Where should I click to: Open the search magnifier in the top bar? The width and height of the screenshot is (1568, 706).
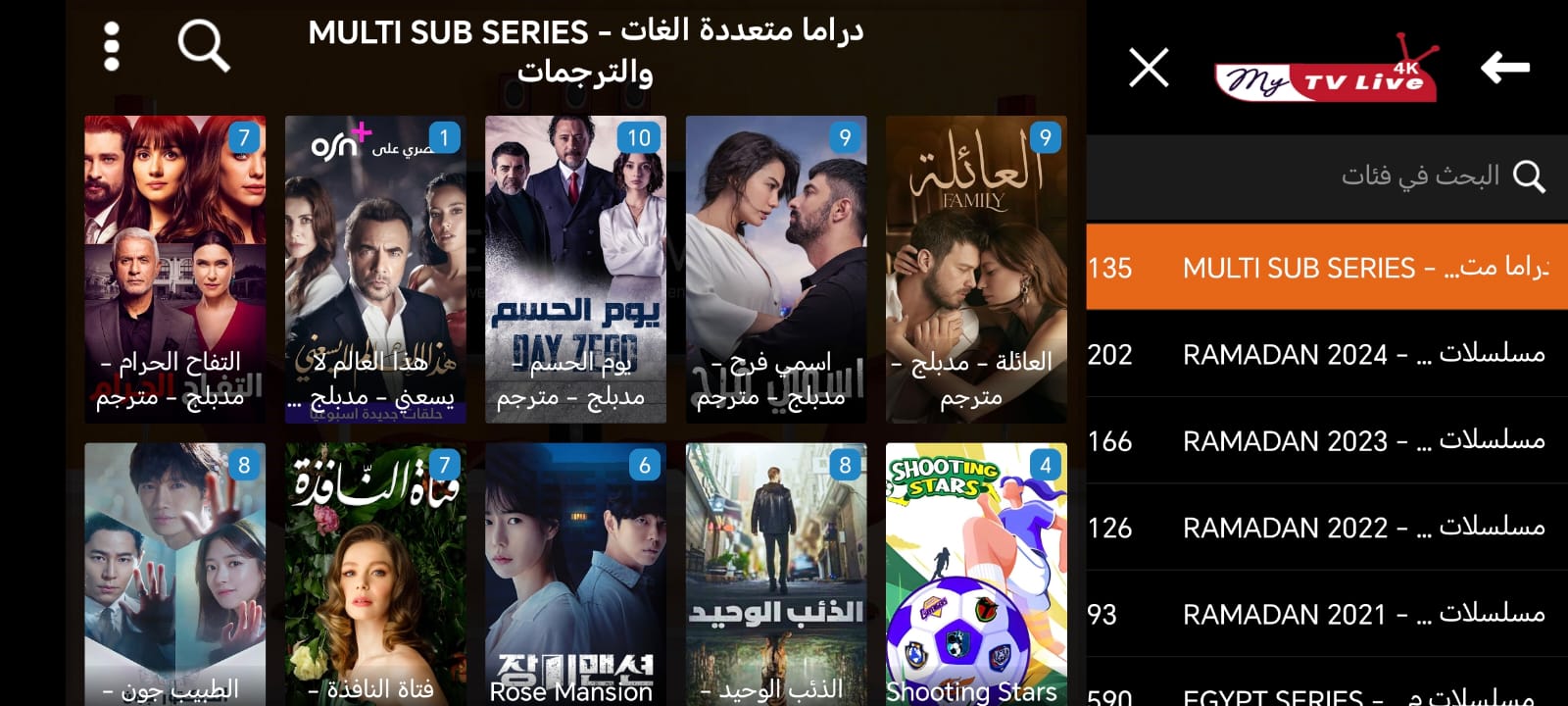[x=203, y=46]
